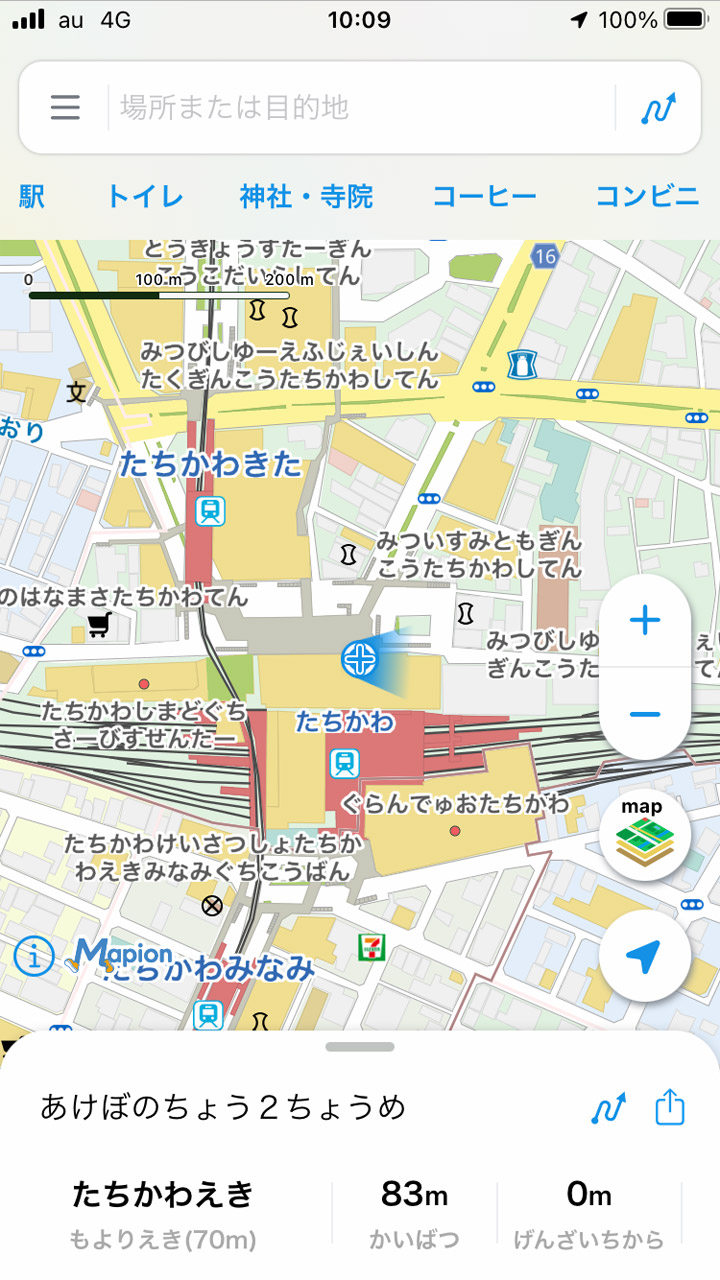
Task: Search nearby with the 神社・寺院 chip
Action: pos(303,198)
